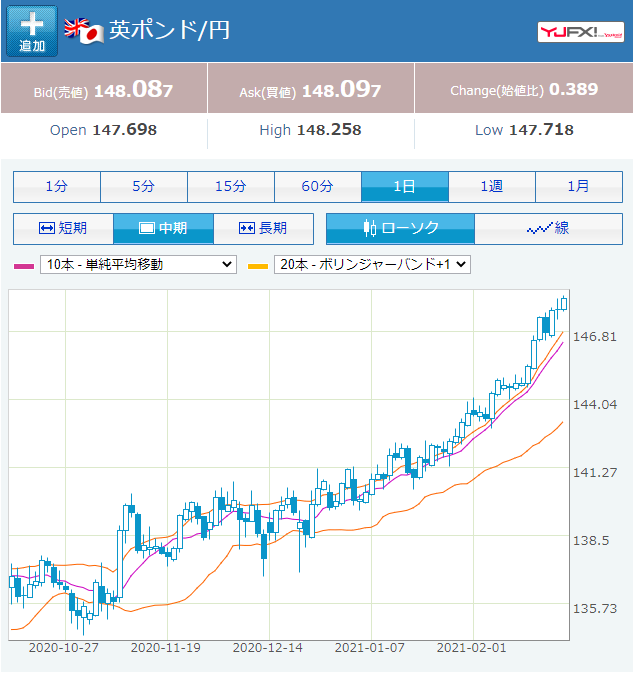
Task: View the 1月 monthly chart
Action: pyautogui.click(x=578, y=186)
